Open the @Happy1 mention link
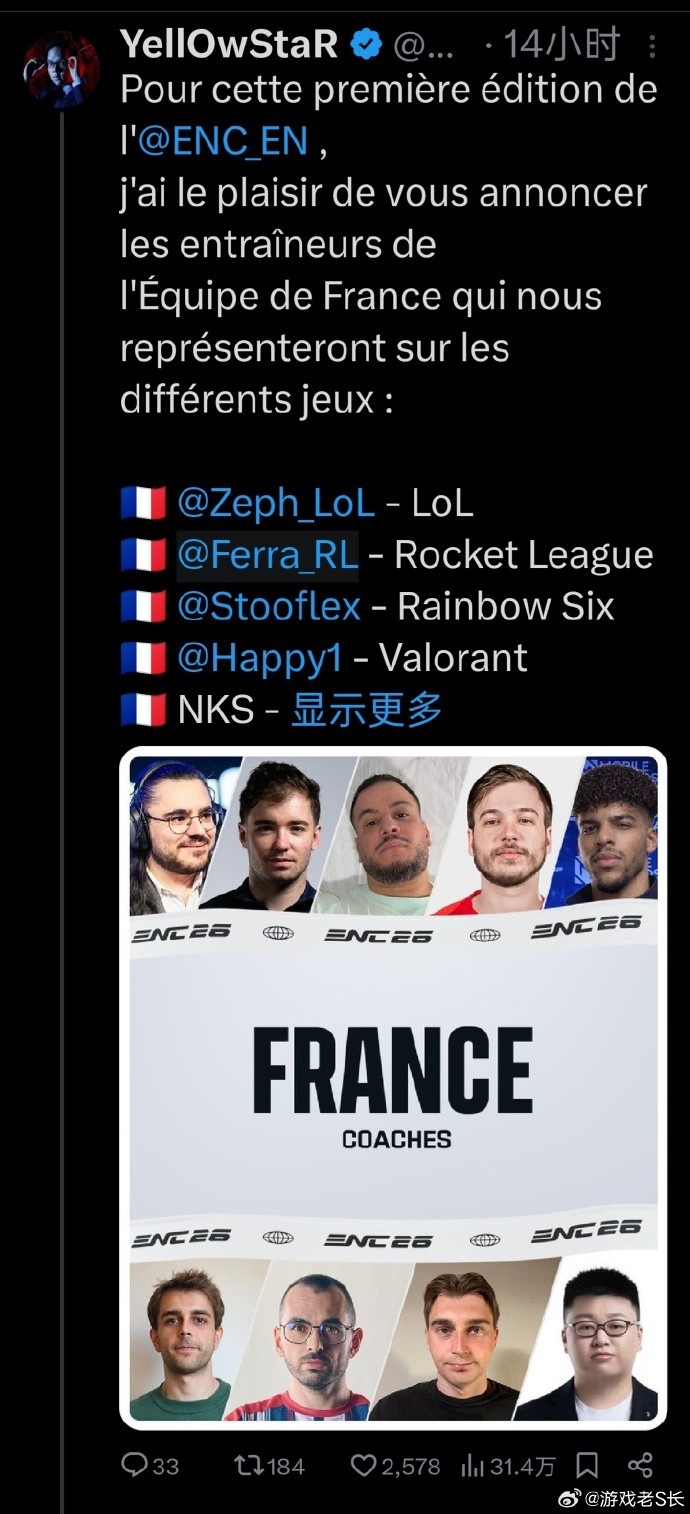 (x=259, y=658)
